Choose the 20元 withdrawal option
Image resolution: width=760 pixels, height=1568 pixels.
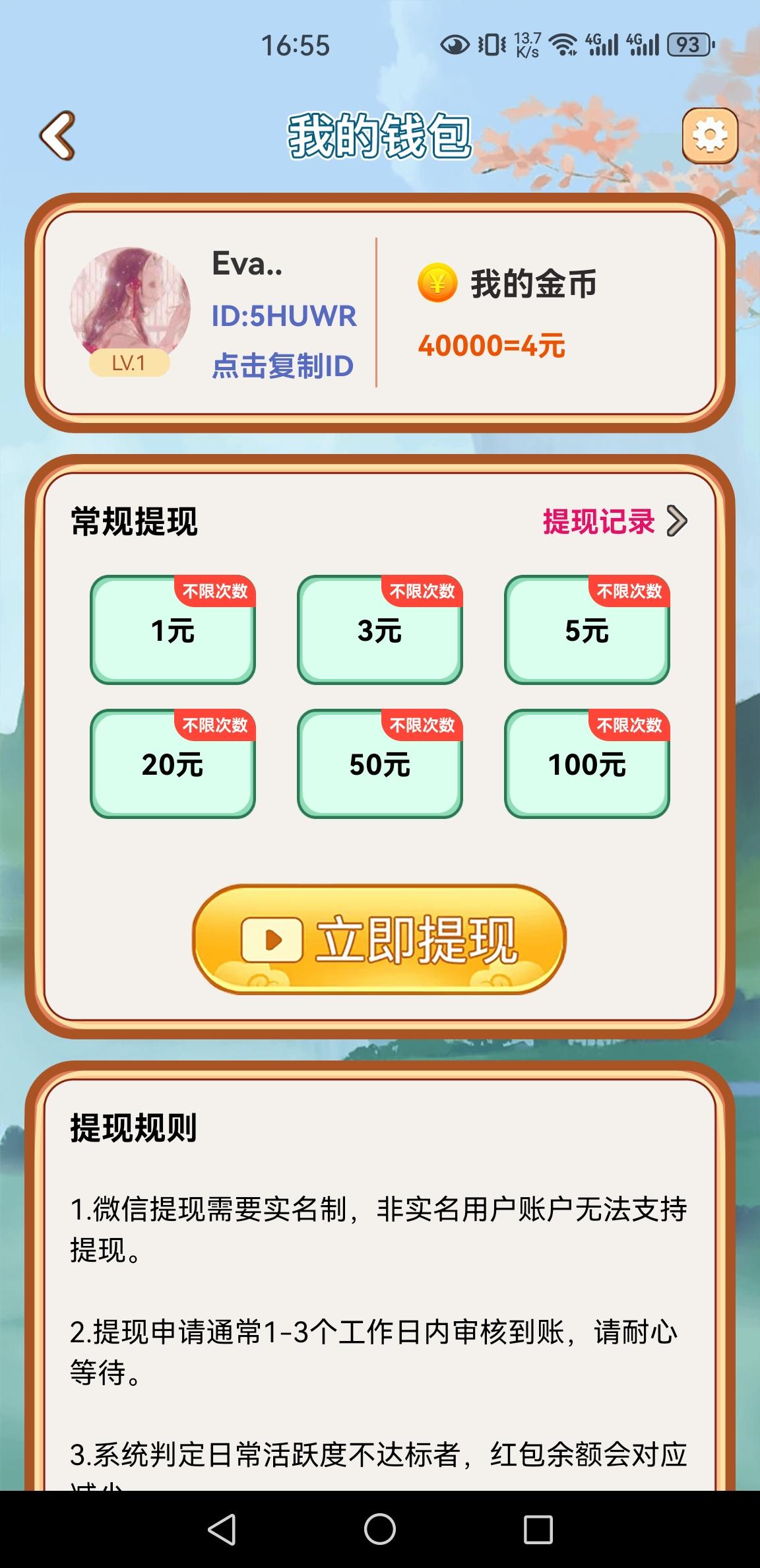173,764
